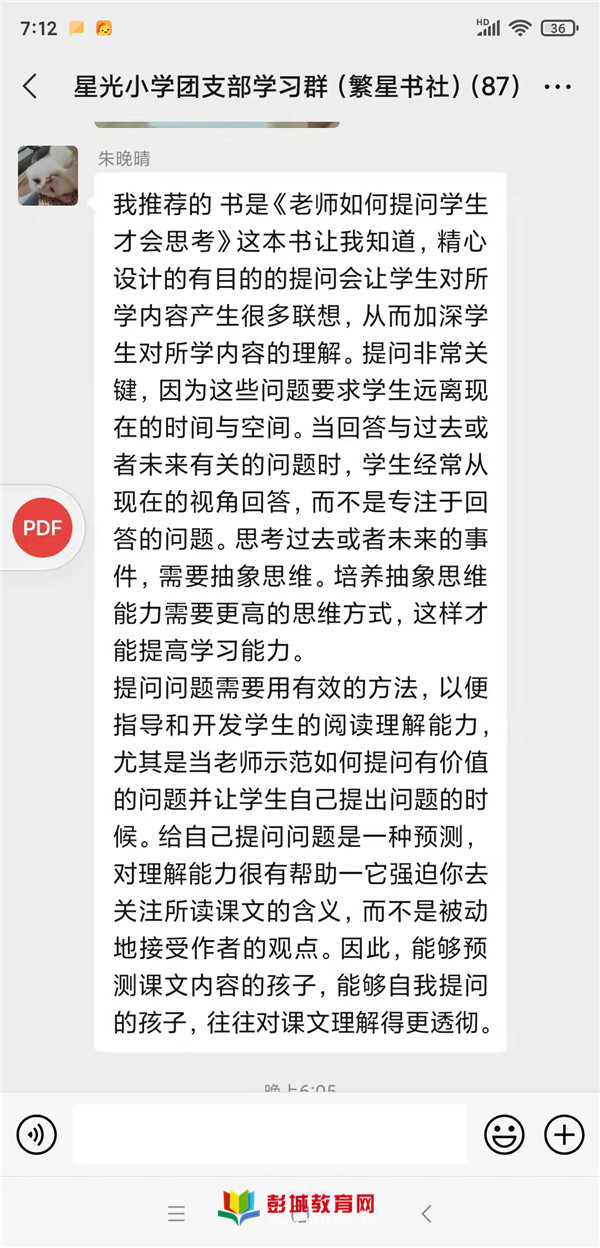Open the emoji picker
600x1248 pixels.
pyautogui.click(x=505, y=1134)
